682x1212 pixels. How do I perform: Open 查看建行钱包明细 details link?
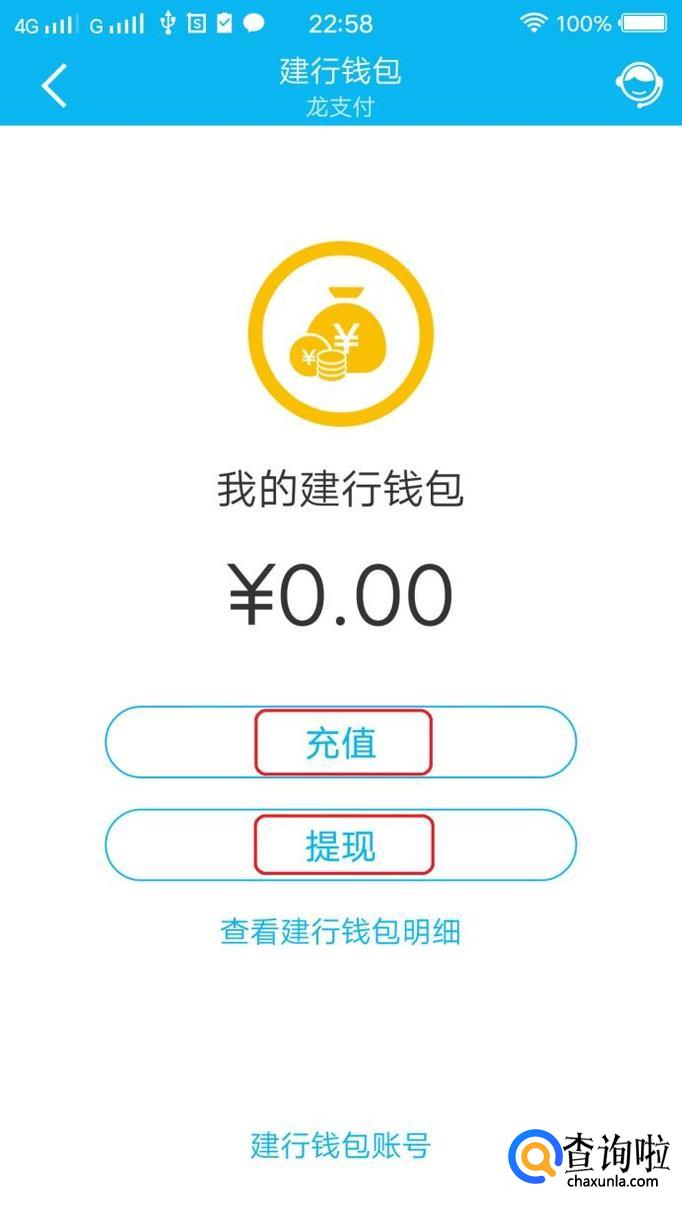tap(340, 932)
